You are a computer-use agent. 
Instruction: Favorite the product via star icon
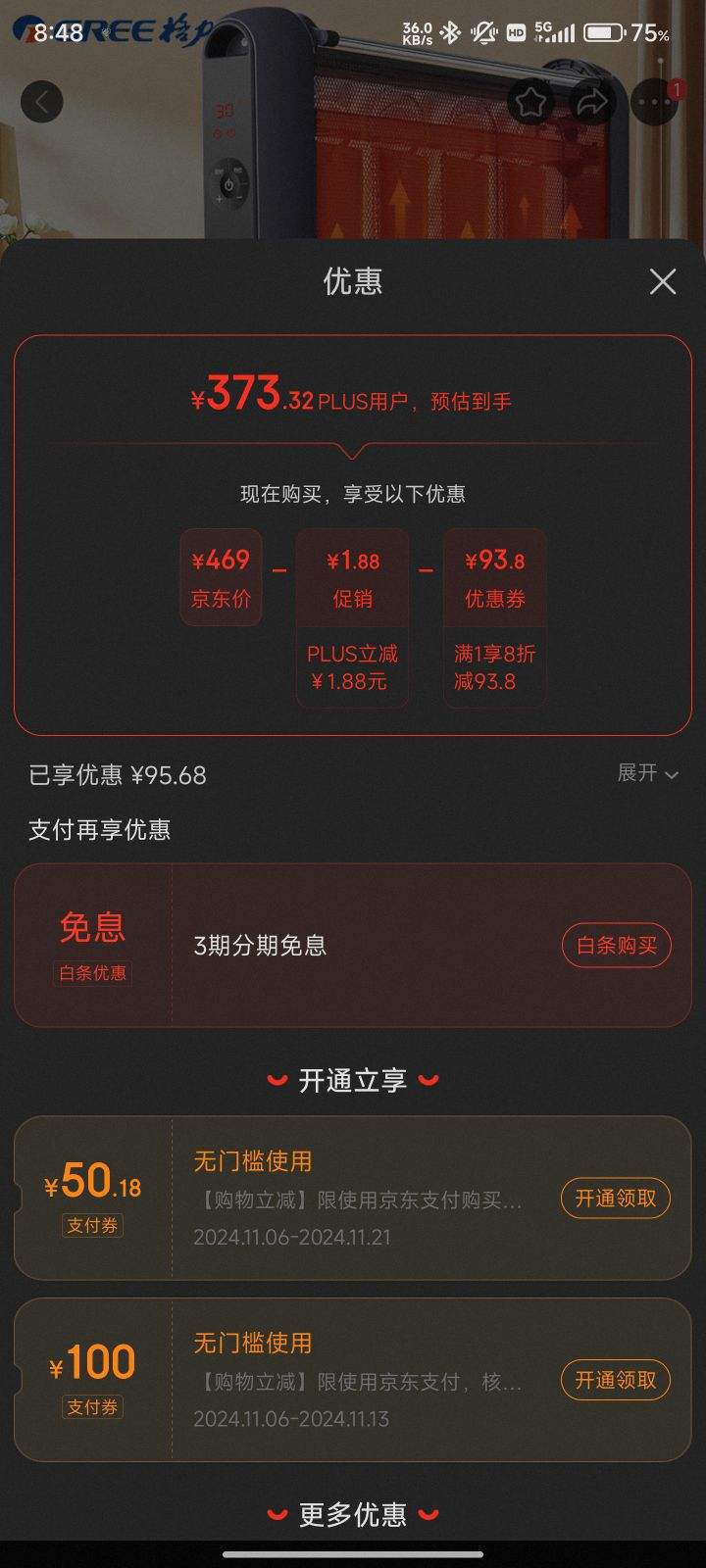tap(530, 101)
